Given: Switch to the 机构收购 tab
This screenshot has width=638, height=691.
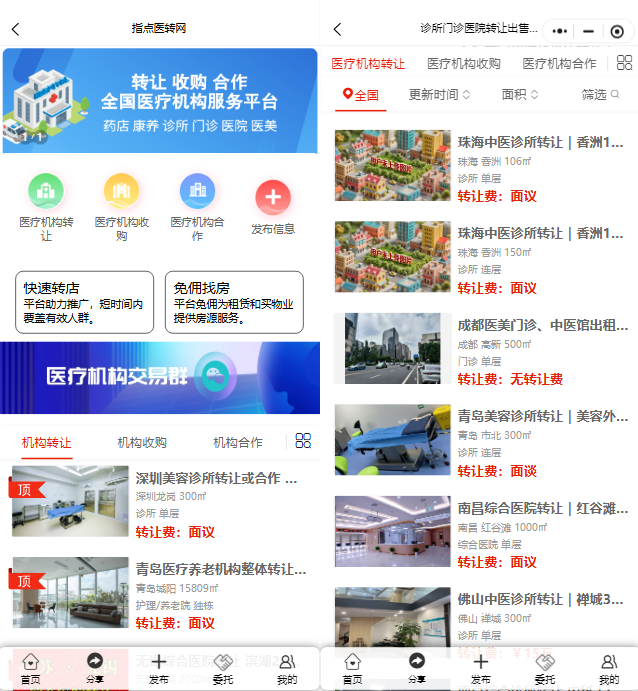Looking at the screenshot, I should (142, 442).
